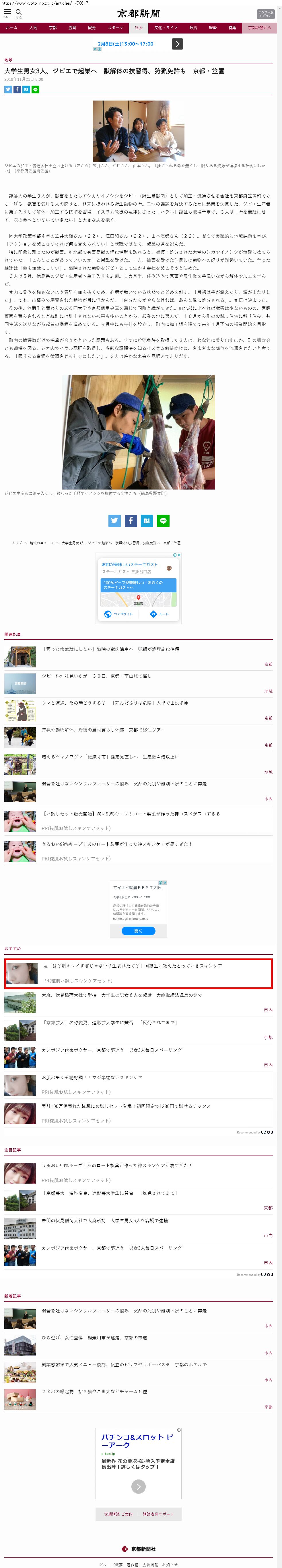This screenshot has width=282, height=1568.
Task: Open the 政治 section tab
Action: pyautogui.click(x=193, y=28)
